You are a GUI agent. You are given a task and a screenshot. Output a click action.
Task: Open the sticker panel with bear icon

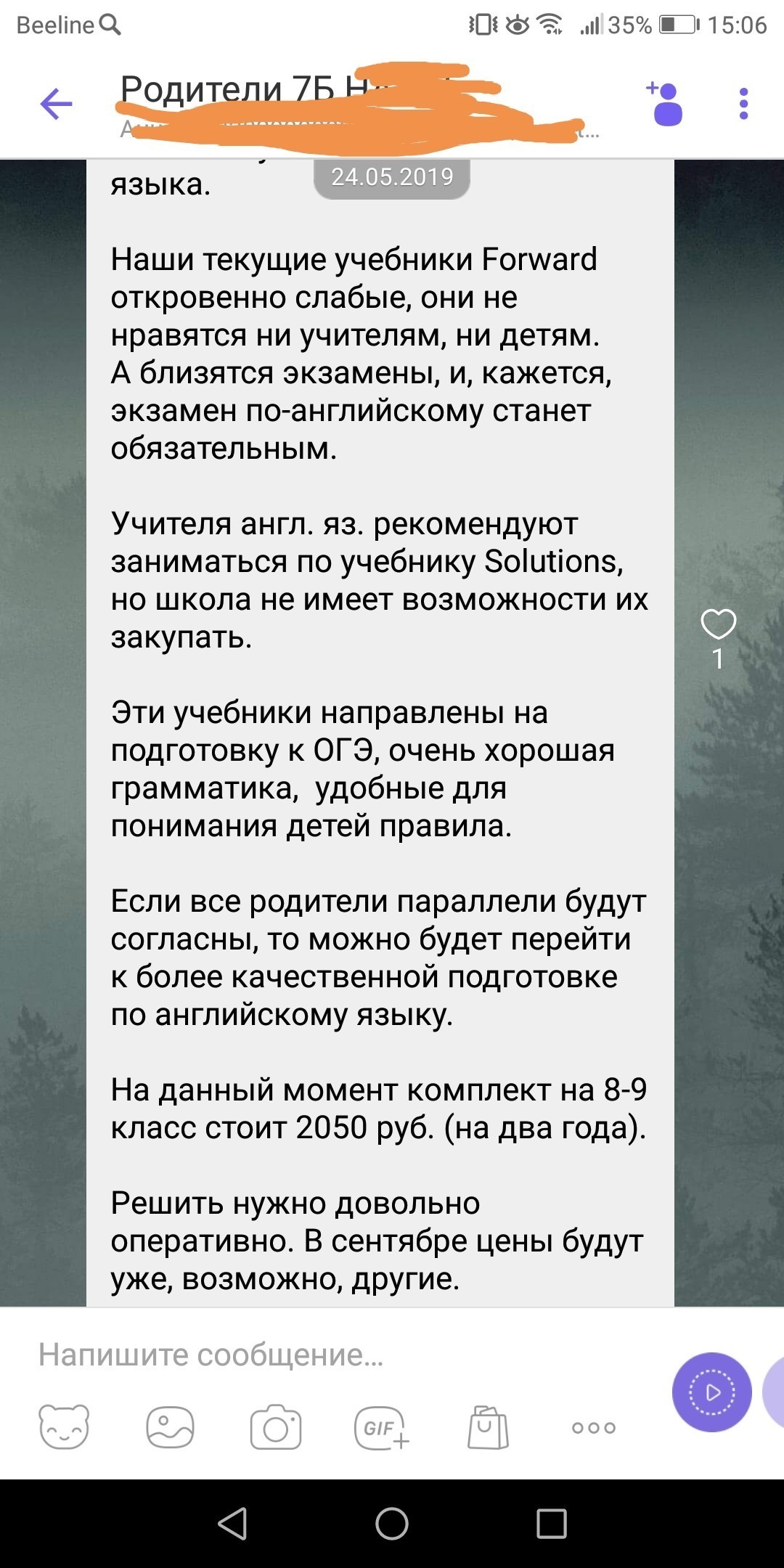pyautogui.click(x=64, y=1427)
